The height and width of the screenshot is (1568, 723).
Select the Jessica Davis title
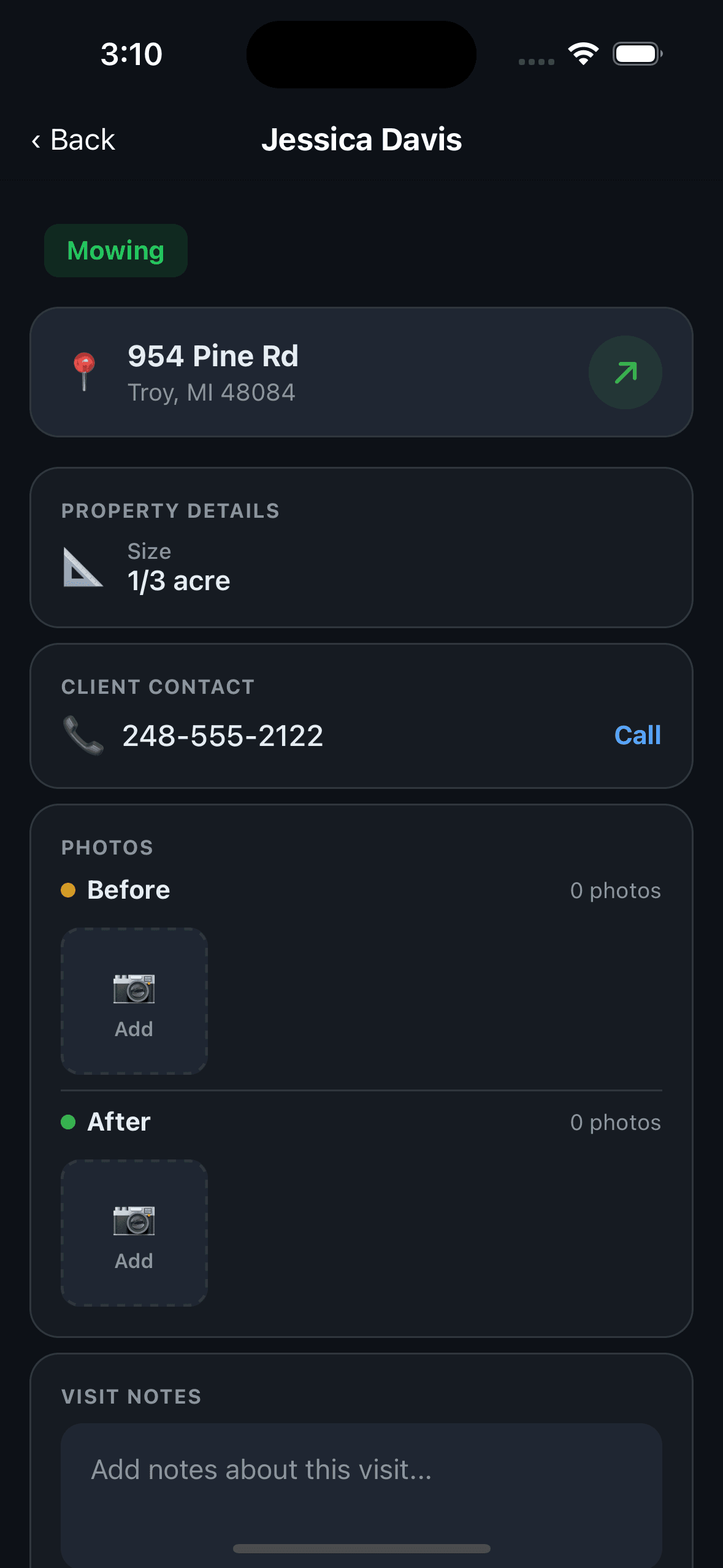(362, 140)
